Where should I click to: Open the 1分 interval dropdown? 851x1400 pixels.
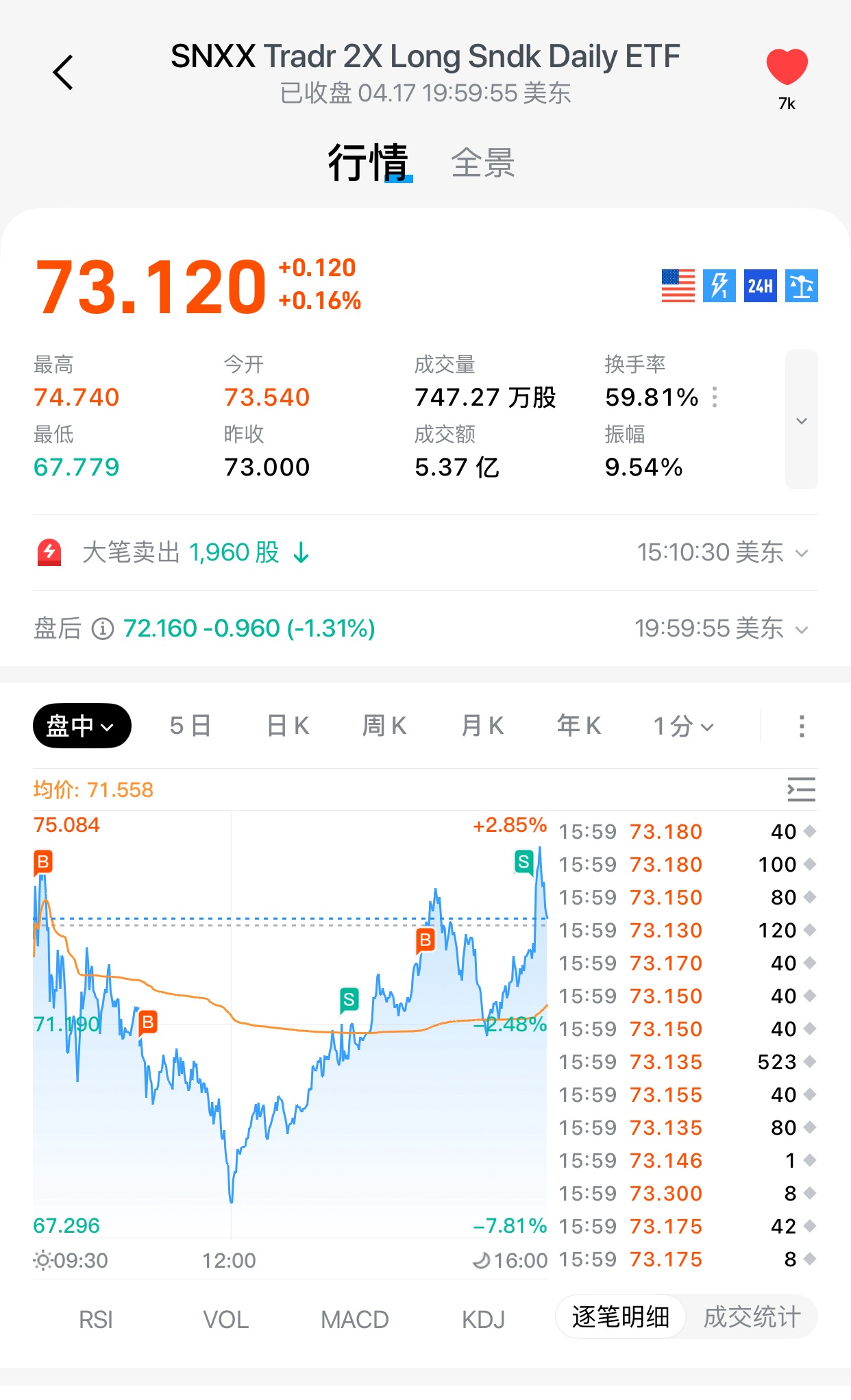click(x=683, y=726)
